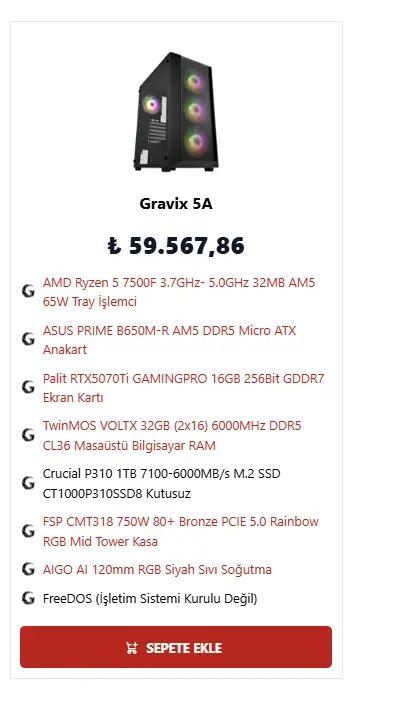Tap the SEPETE EKLE add-to-cart button
The image size is (400, 701).
click(x=176, y=647)
